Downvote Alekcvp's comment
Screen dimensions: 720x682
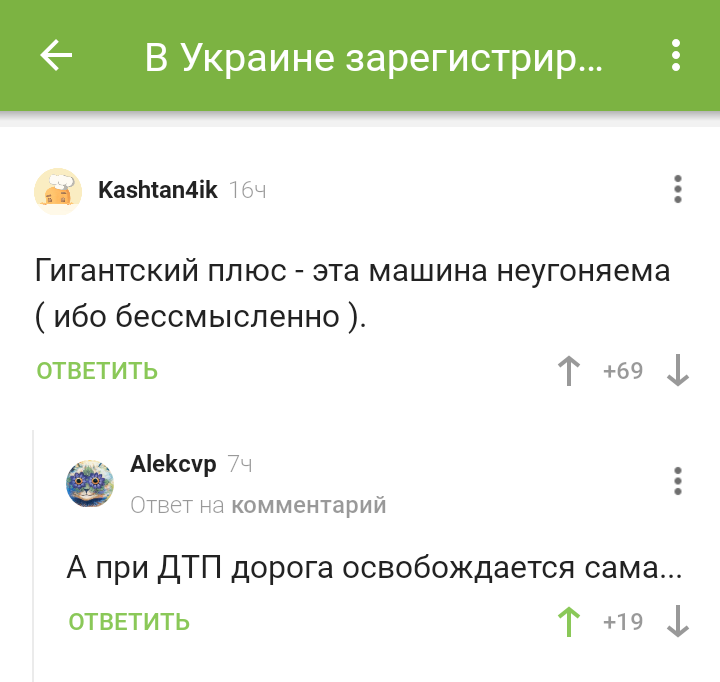[678, 622]
